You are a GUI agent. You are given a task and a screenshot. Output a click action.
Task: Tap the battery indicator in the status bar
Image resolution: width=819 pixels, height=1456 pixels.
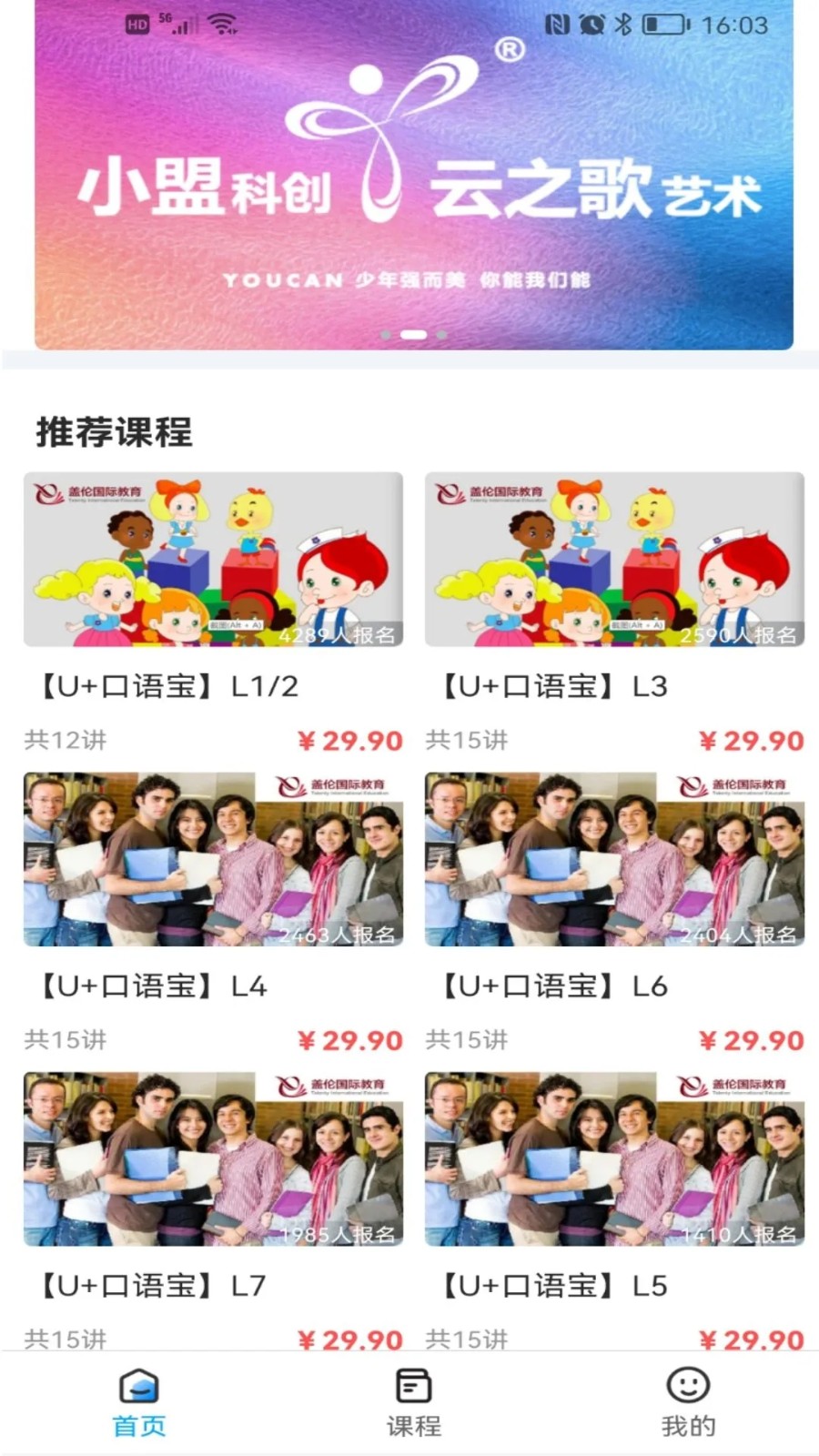[x=663, y=25]
